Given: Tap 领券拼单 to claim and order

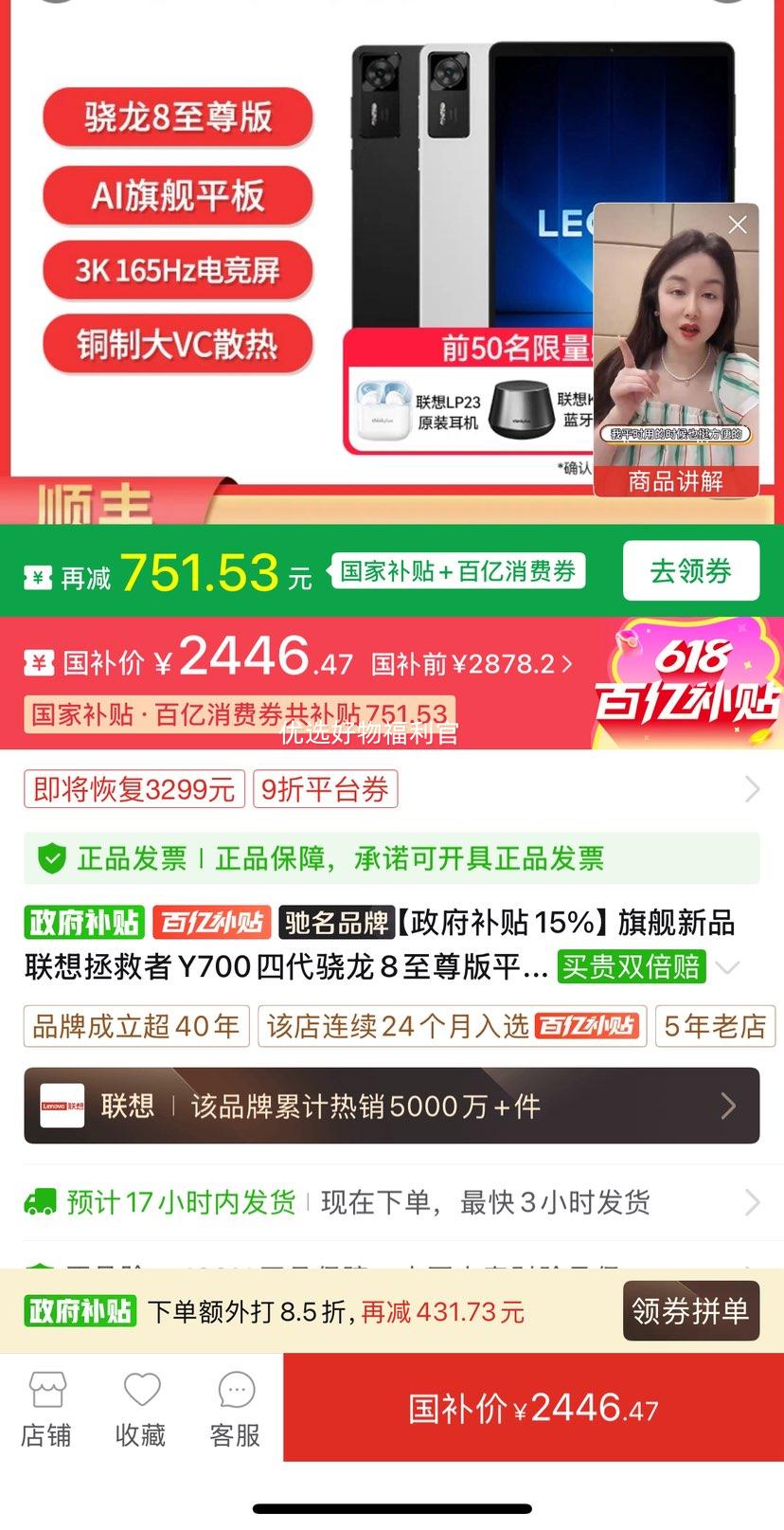Looking at the screenshot, I should (690, 1311).
